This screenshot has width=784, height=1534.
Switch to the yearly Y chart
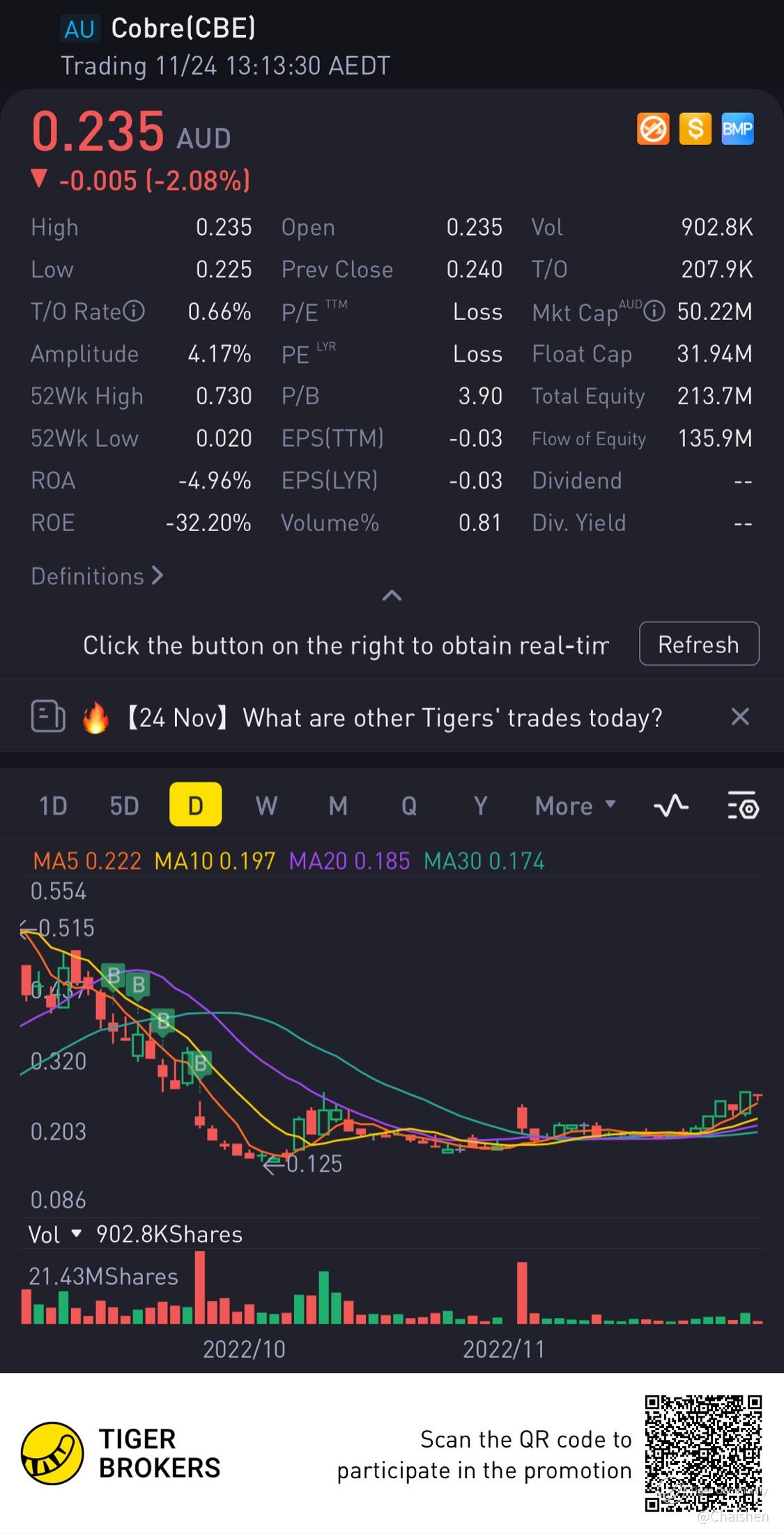(480, 806)
